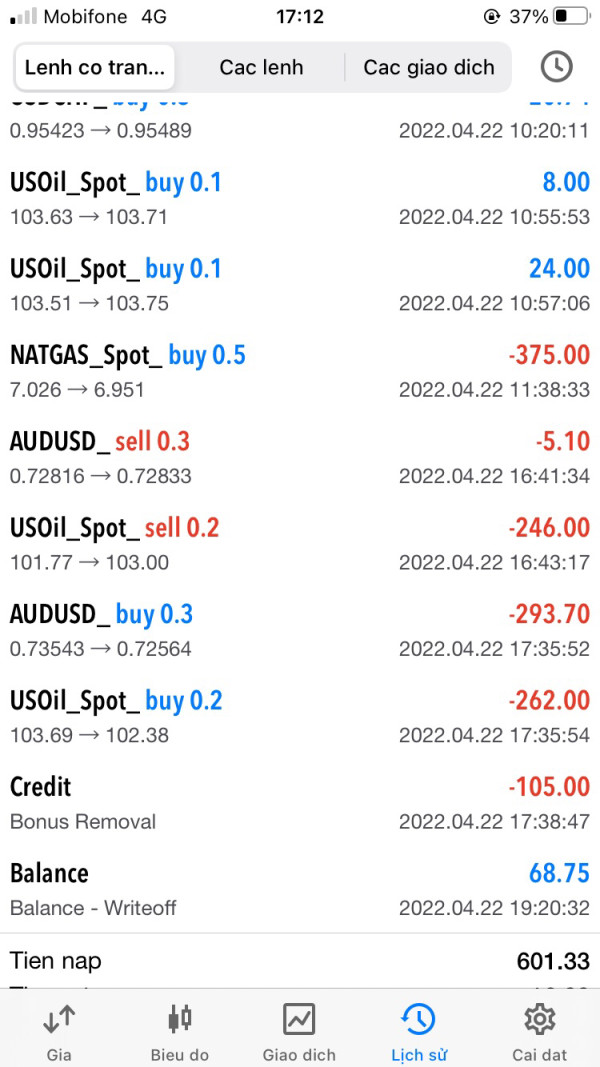Image resolution: width=600 pixels, height=1067 pixels.
Task: Switch to the "Cac giao dich" segment
Action: pos(428,68)
